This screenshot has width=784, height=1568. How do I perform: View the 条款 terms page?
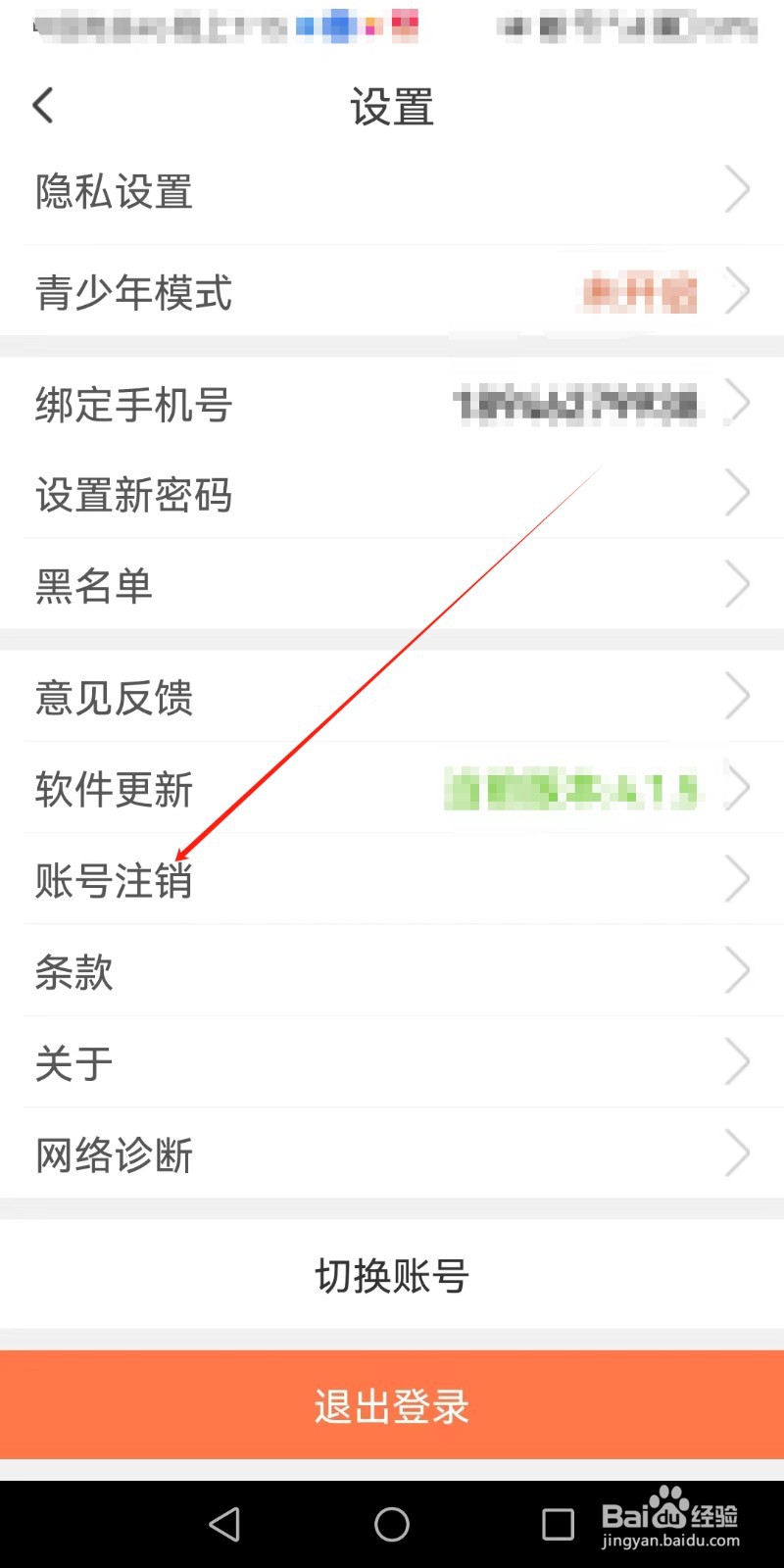(73, 972)
